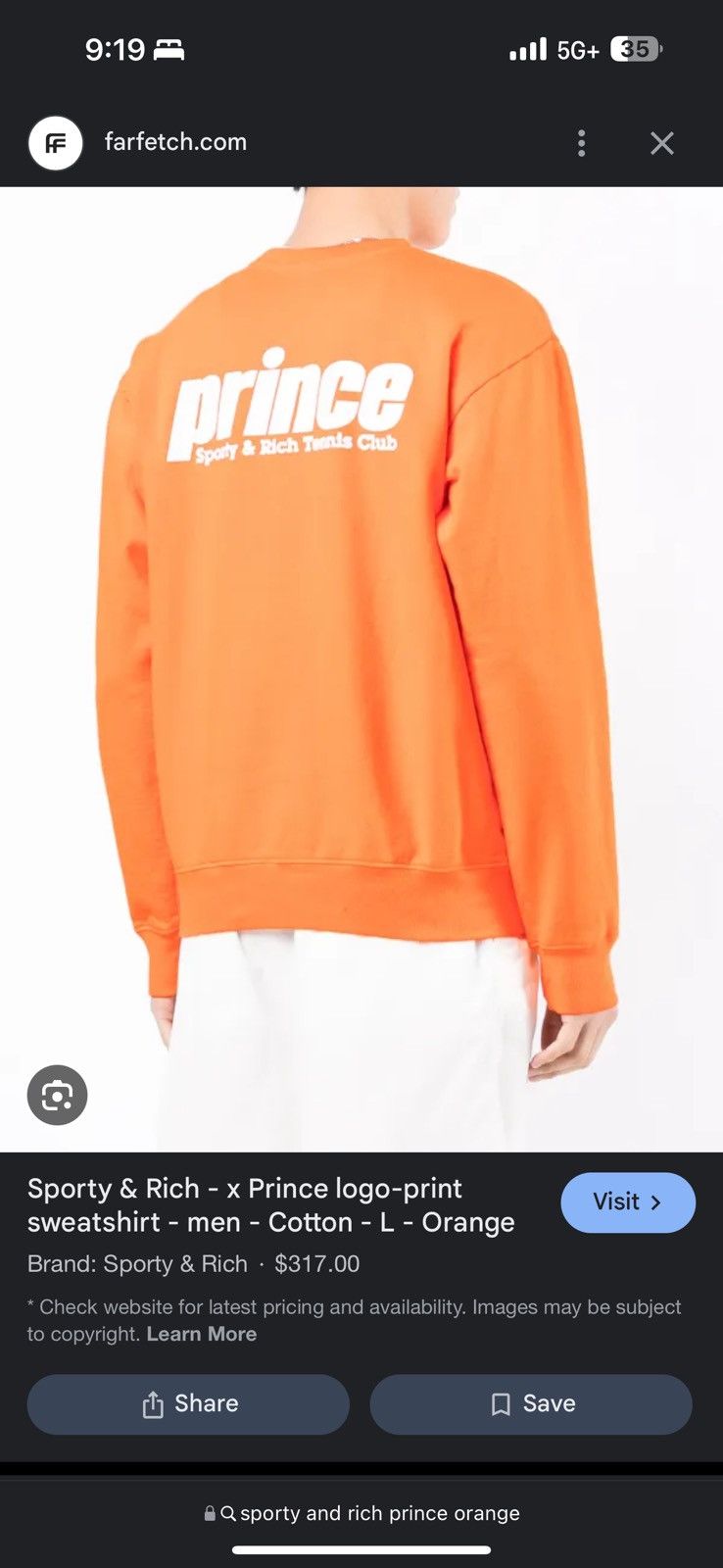Tap the 5G+ network status label
Viewport: 723px width, 1568px height.
[x=579, y=47]
